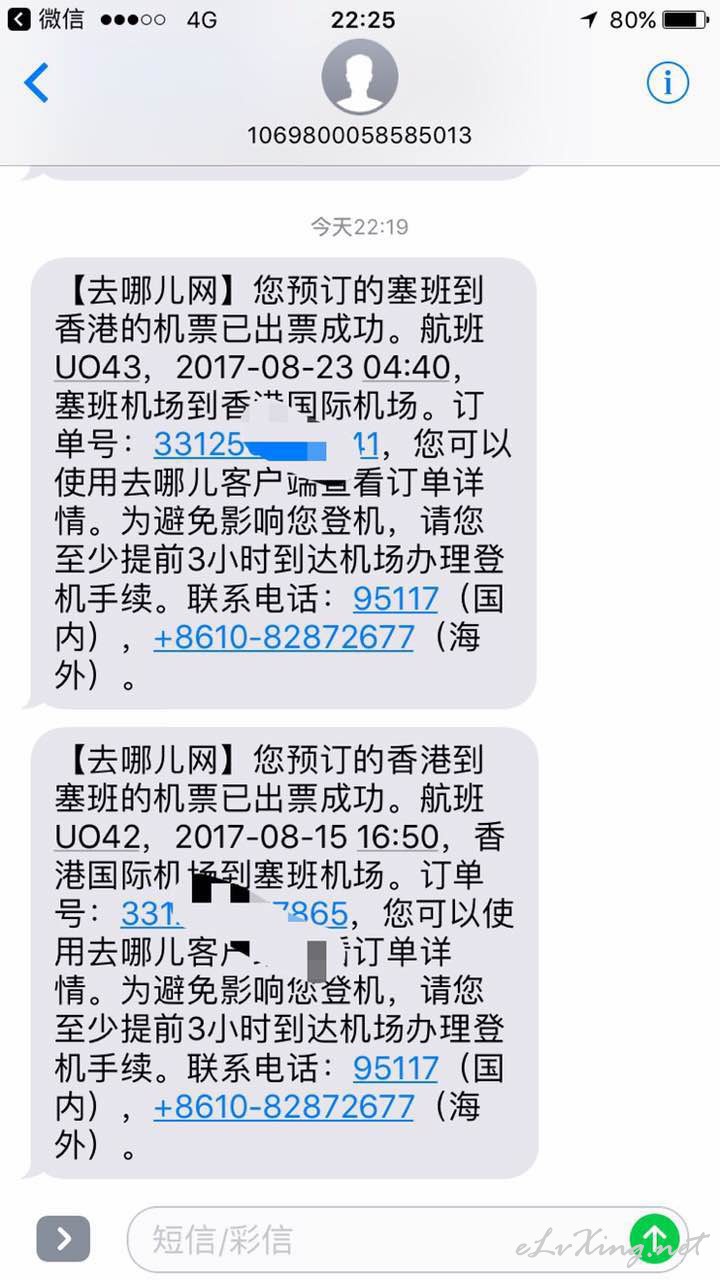Expand the apps arrow beside text field
The height and width of the screenshot is (1280, 720).
click(x=64, y=1240)
